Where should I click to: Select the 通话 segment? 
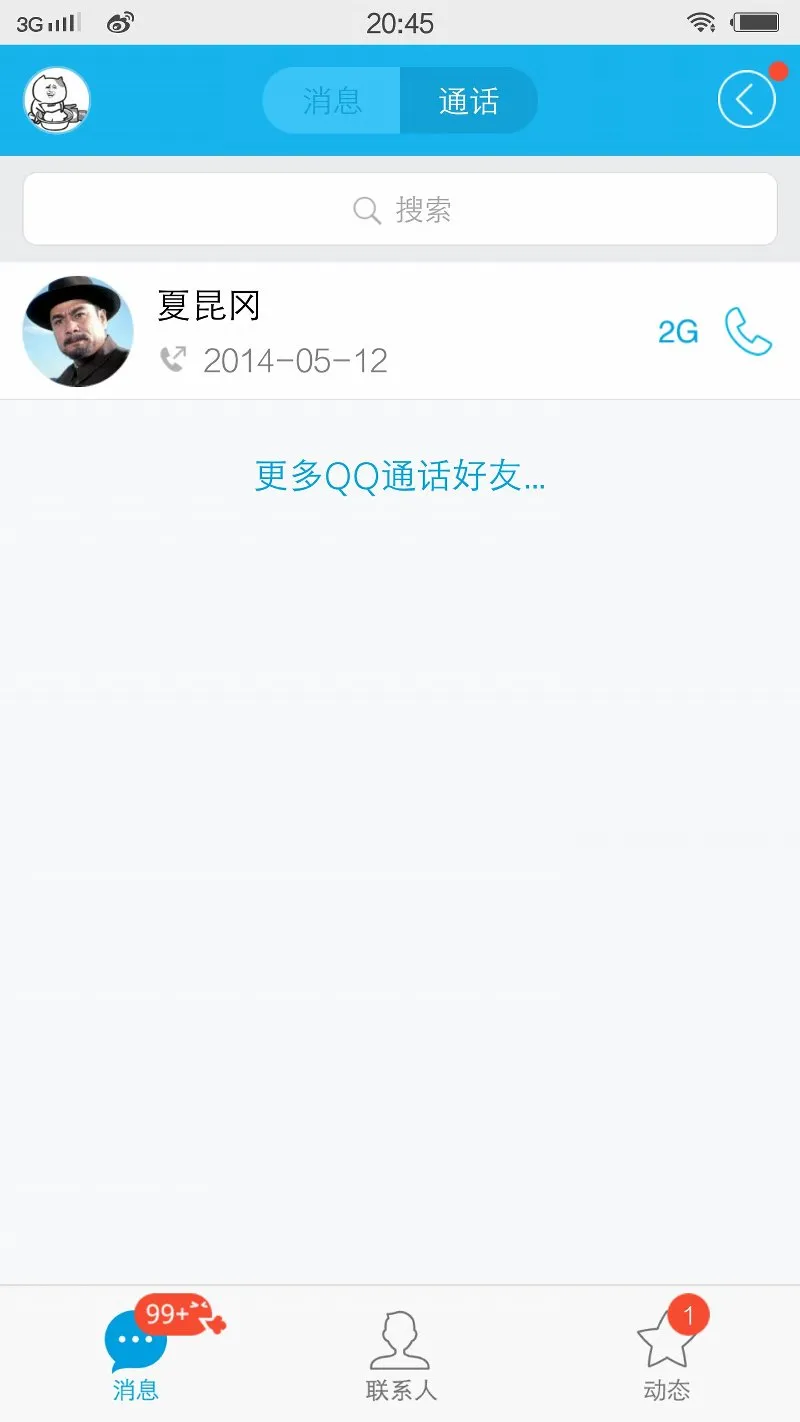click(x=468, y=101)
